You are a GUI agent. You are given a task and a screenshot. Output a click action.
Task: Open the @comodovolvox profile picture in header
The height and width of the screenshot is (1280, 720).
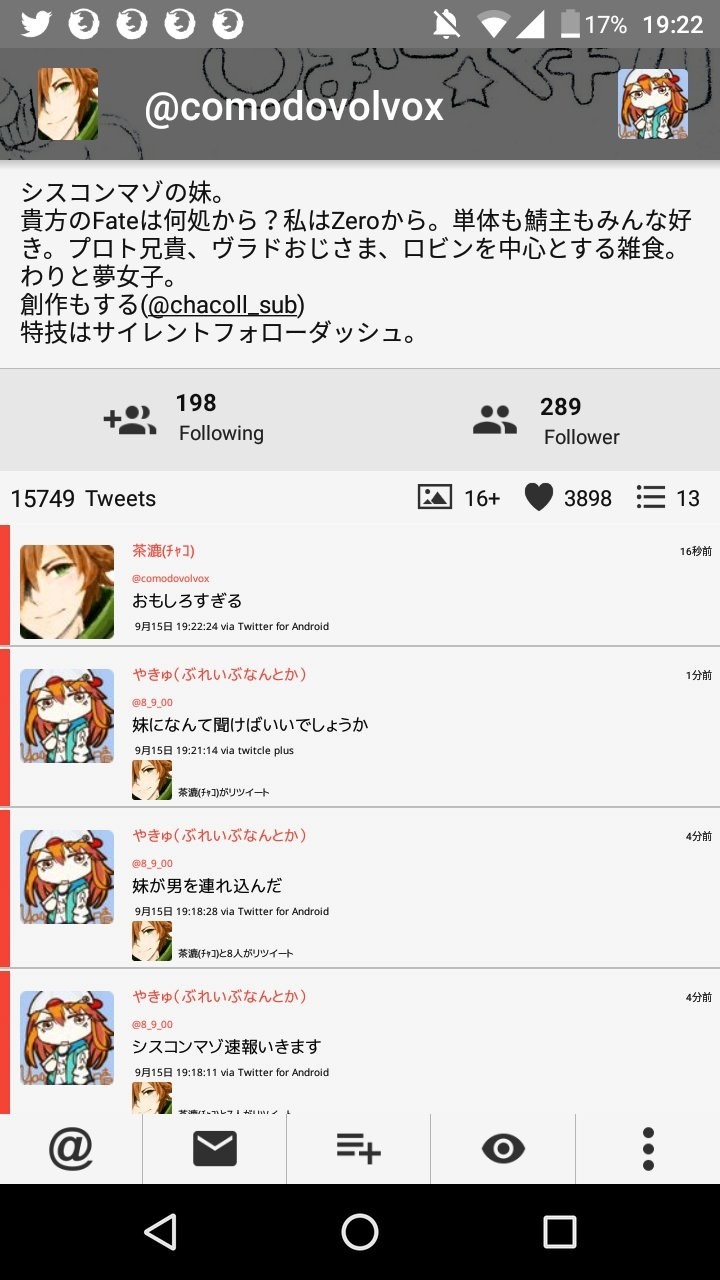68,104
